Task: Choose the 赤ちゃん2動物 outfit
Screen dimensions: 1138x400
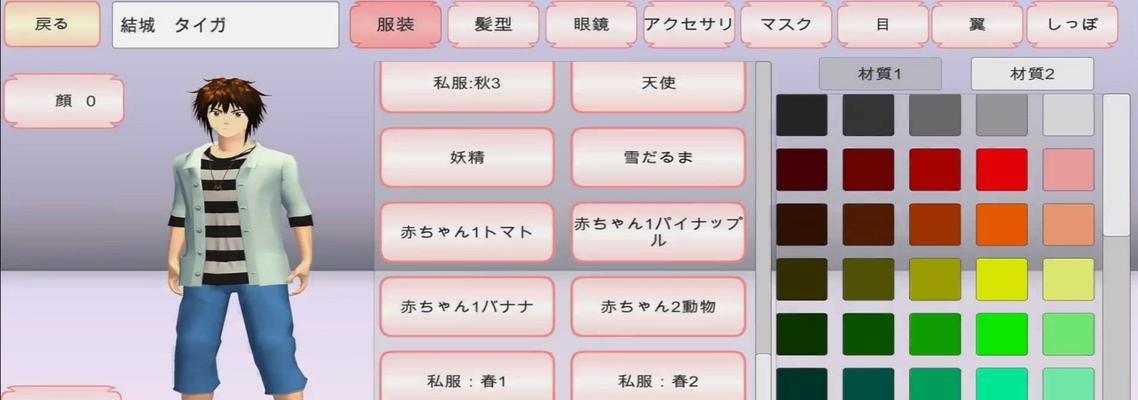Action: tap(658, 307)
